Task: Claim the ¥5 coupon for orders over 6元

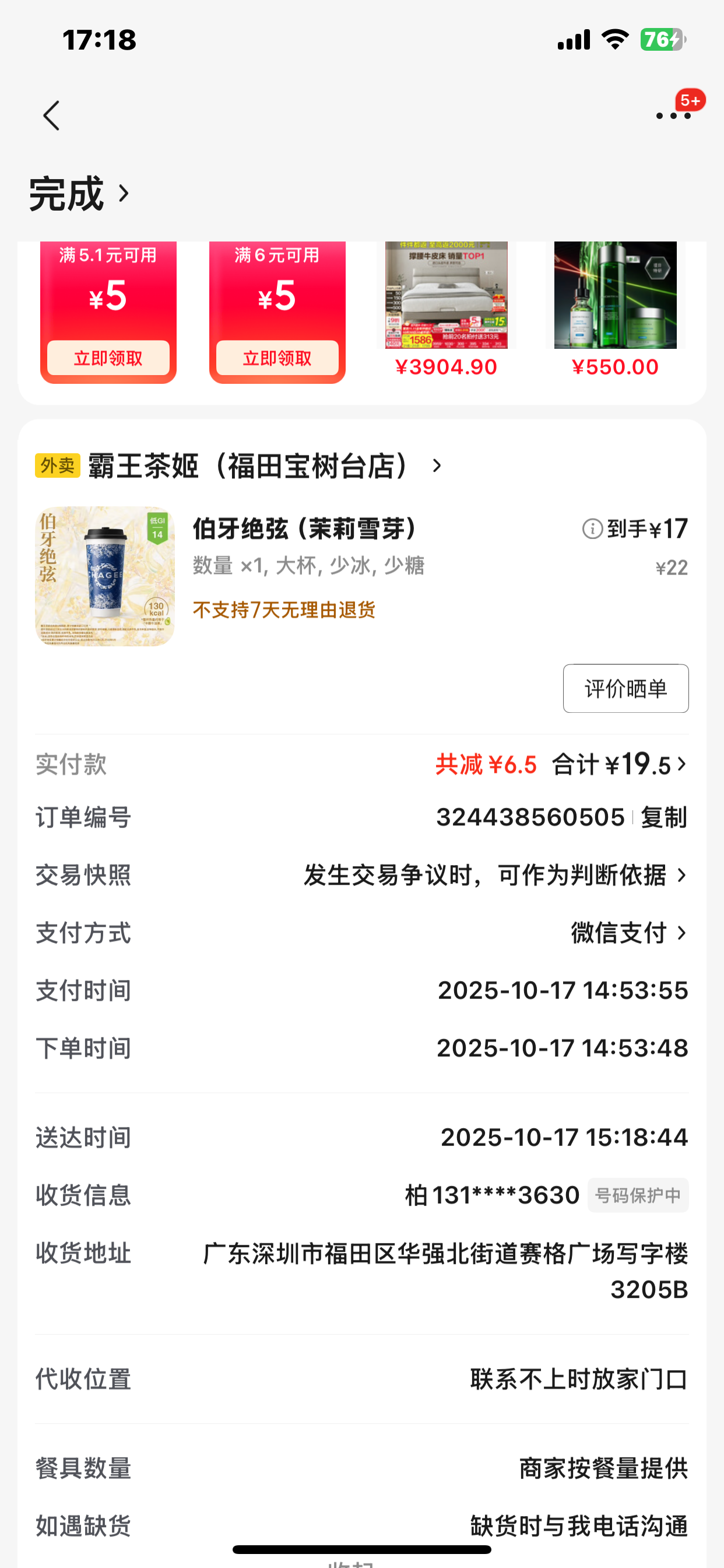Action: [x=277, y=358]
